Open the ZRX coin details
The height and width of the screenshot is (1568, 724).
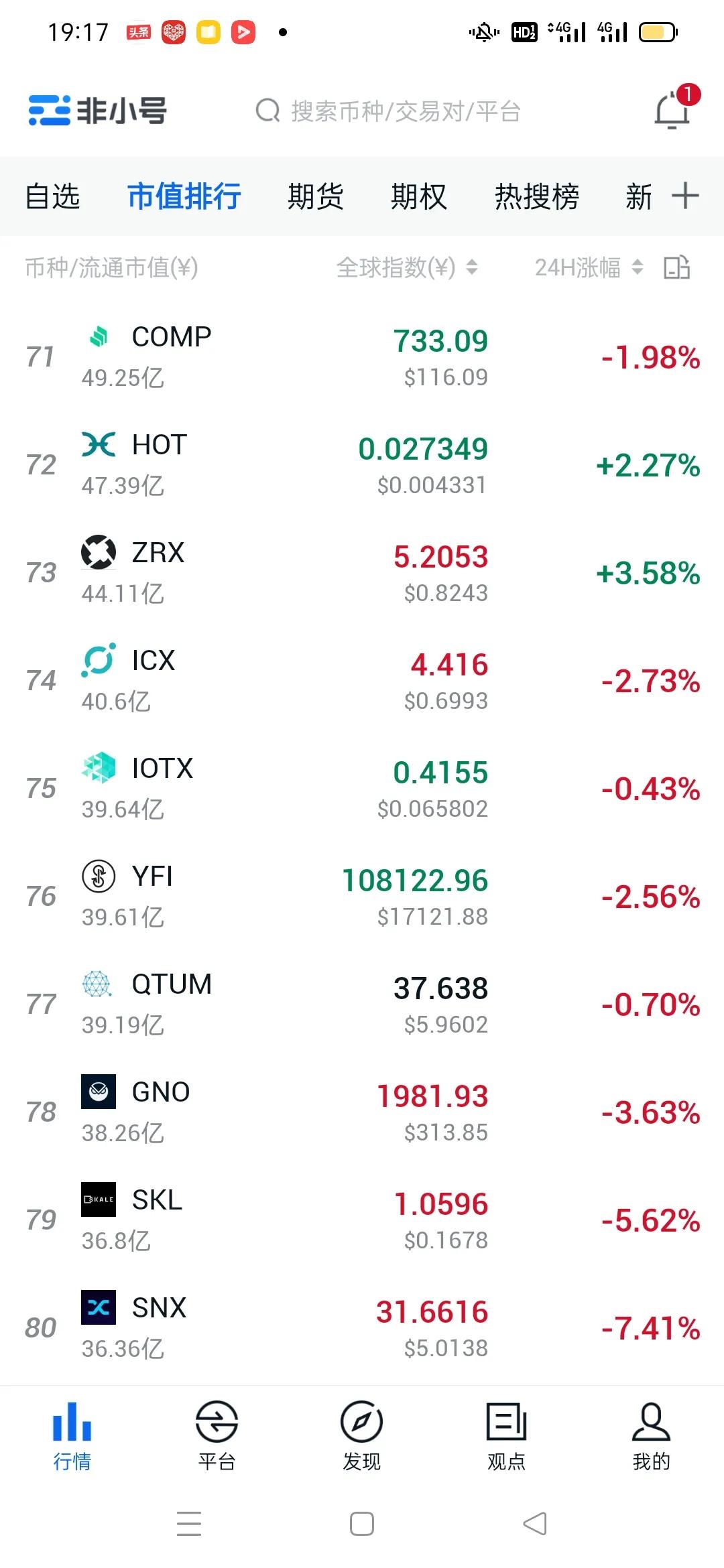point(362,573)
